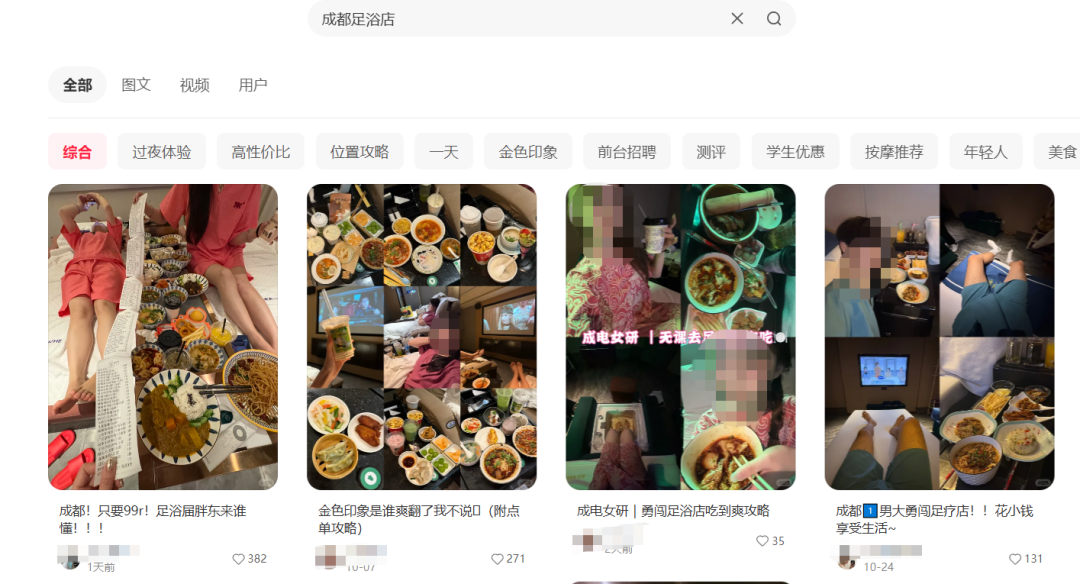Apply the 金色印象 filter chip
This screenshot has width=1080, height=584.
(528, 152)
